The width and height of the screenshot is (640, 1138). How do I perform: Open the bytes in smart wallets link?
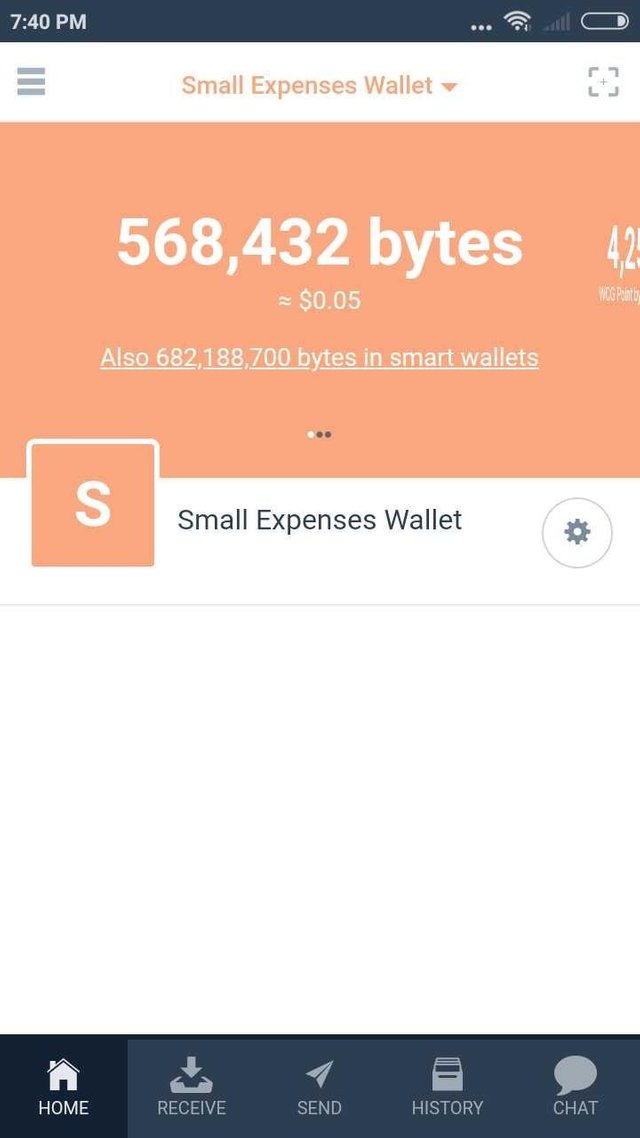[x=319, y=358]
